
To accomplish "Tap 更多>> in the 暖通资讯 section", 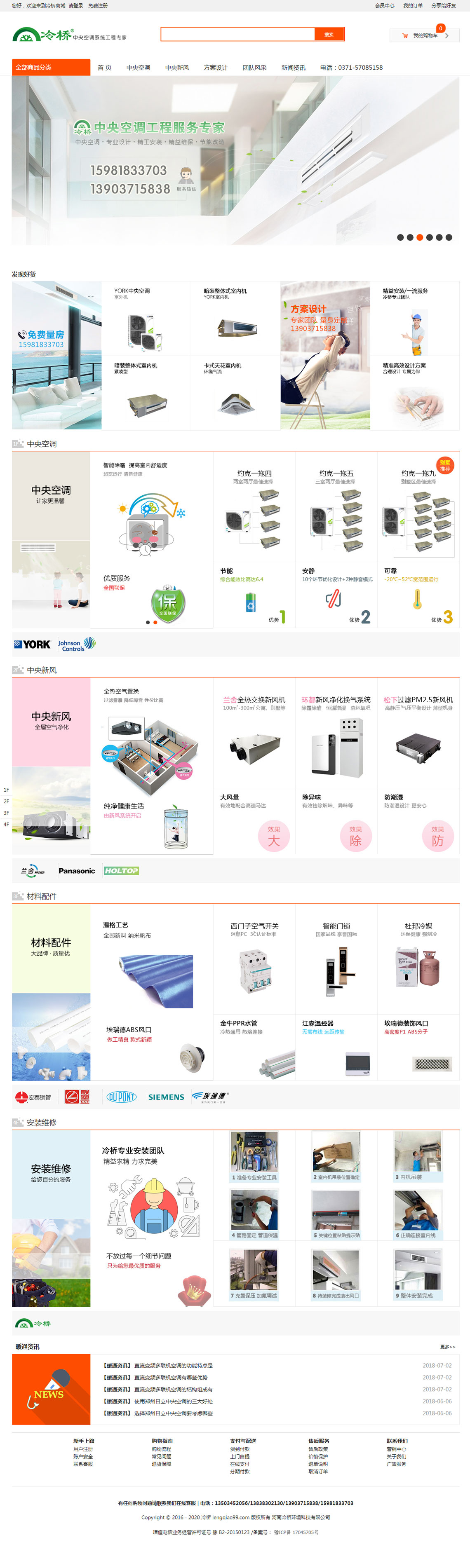I will tap(447, 1346).
